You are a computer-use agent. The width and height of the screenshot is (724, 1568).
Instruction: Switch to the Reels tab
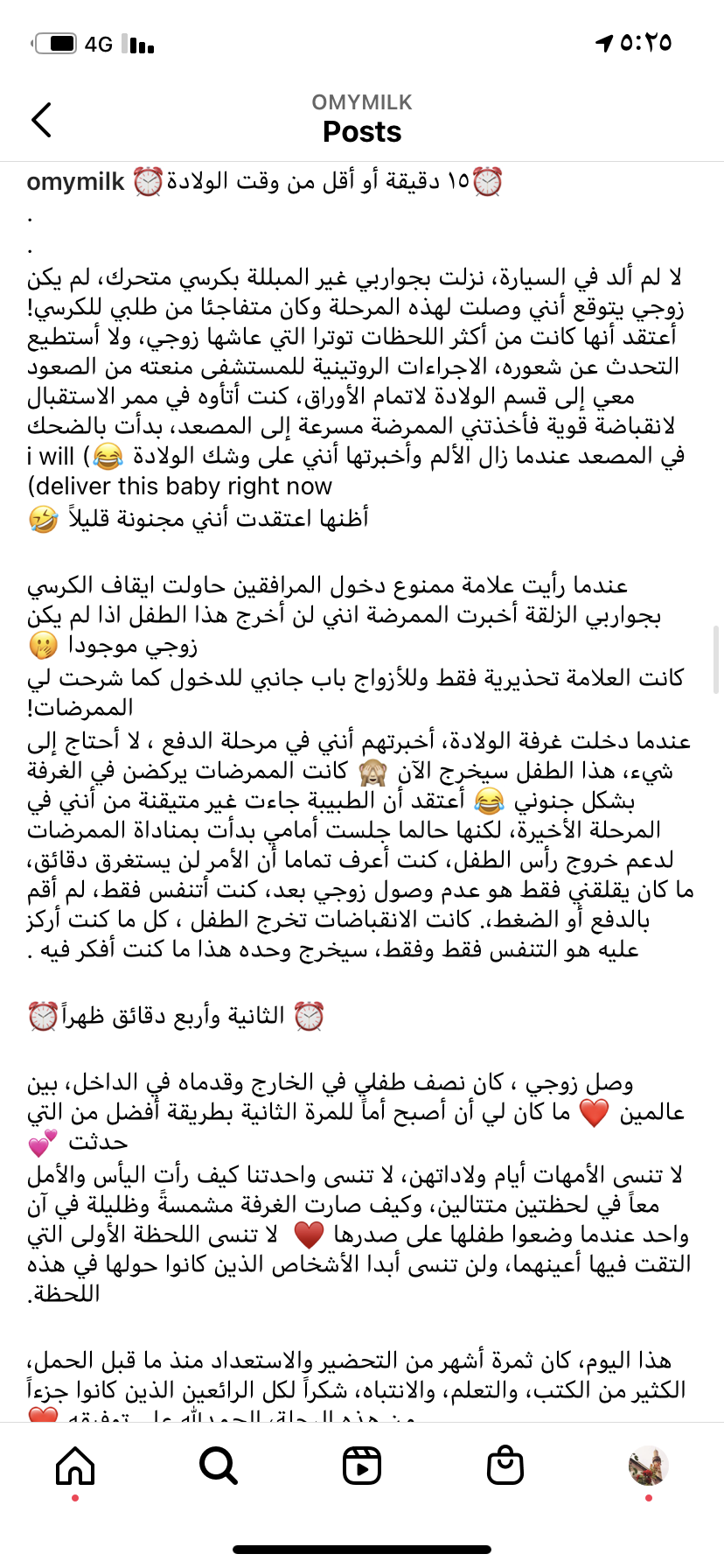click(362, 1465)
